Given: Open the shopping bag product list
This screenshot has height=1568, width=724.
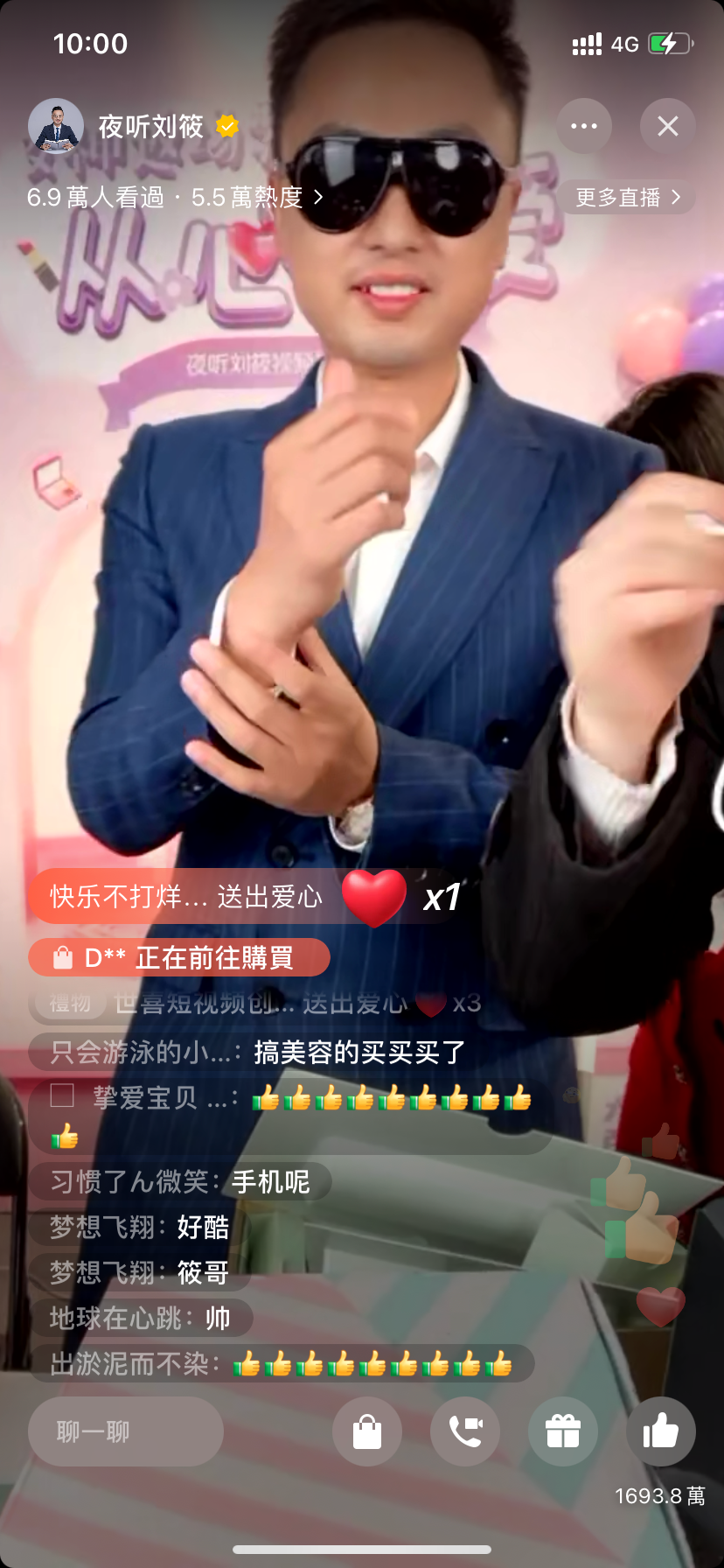Looking at the screenshot, I should click(367, 1431).
